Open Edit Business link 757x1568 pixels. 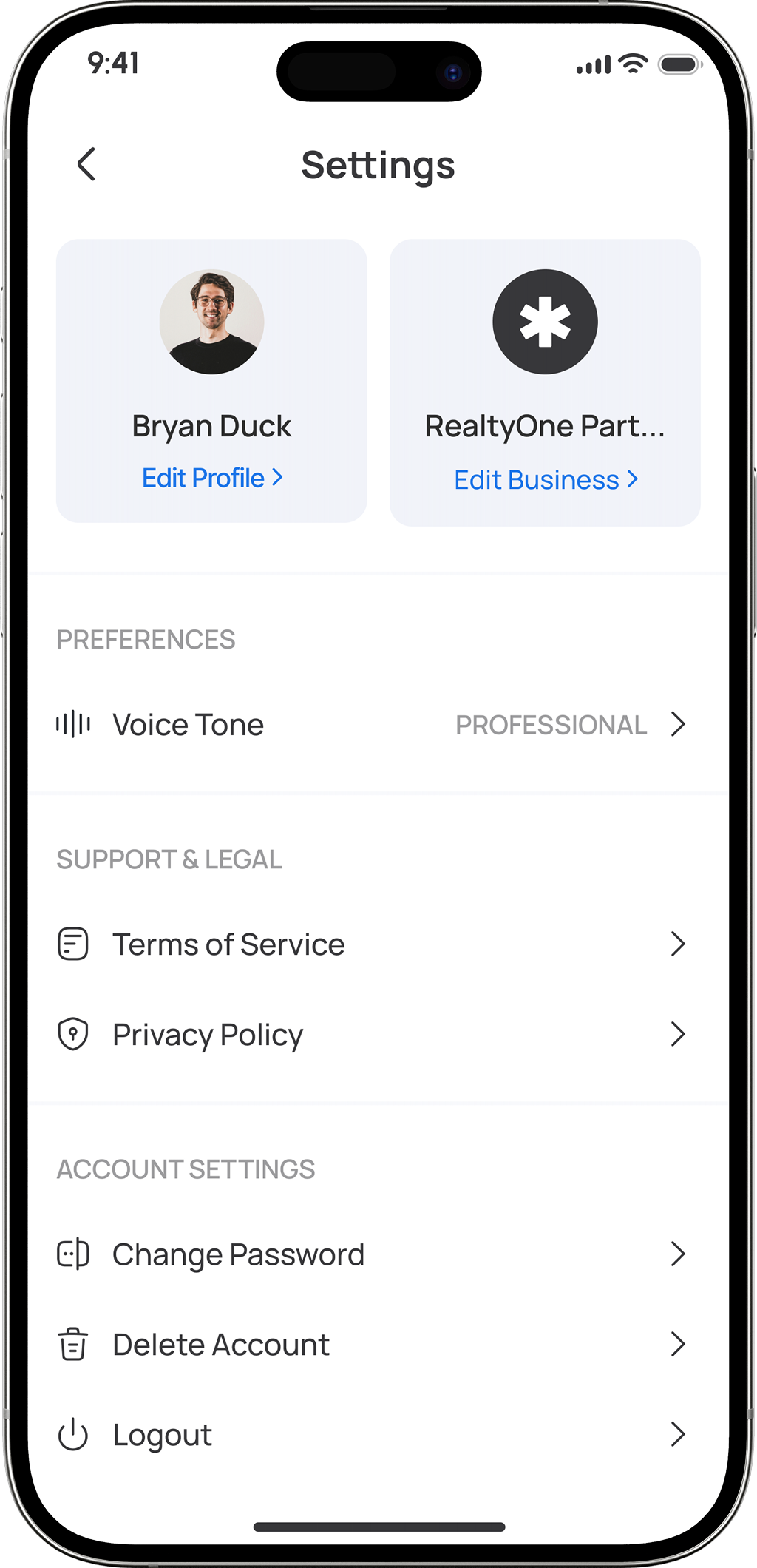click(546, 480)
